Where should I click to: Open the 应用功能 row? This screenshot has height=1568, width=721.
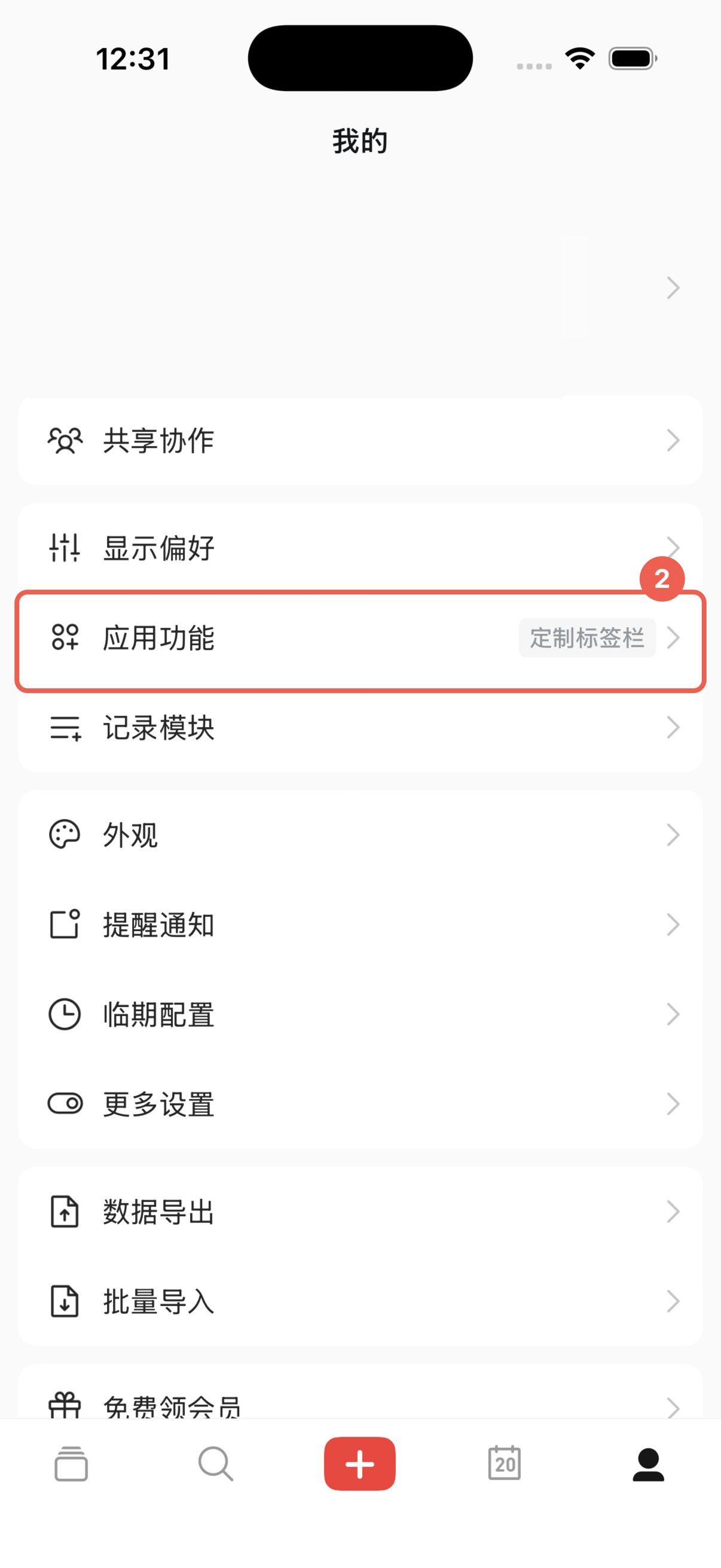pyautogui.click(x=360, y=638)
